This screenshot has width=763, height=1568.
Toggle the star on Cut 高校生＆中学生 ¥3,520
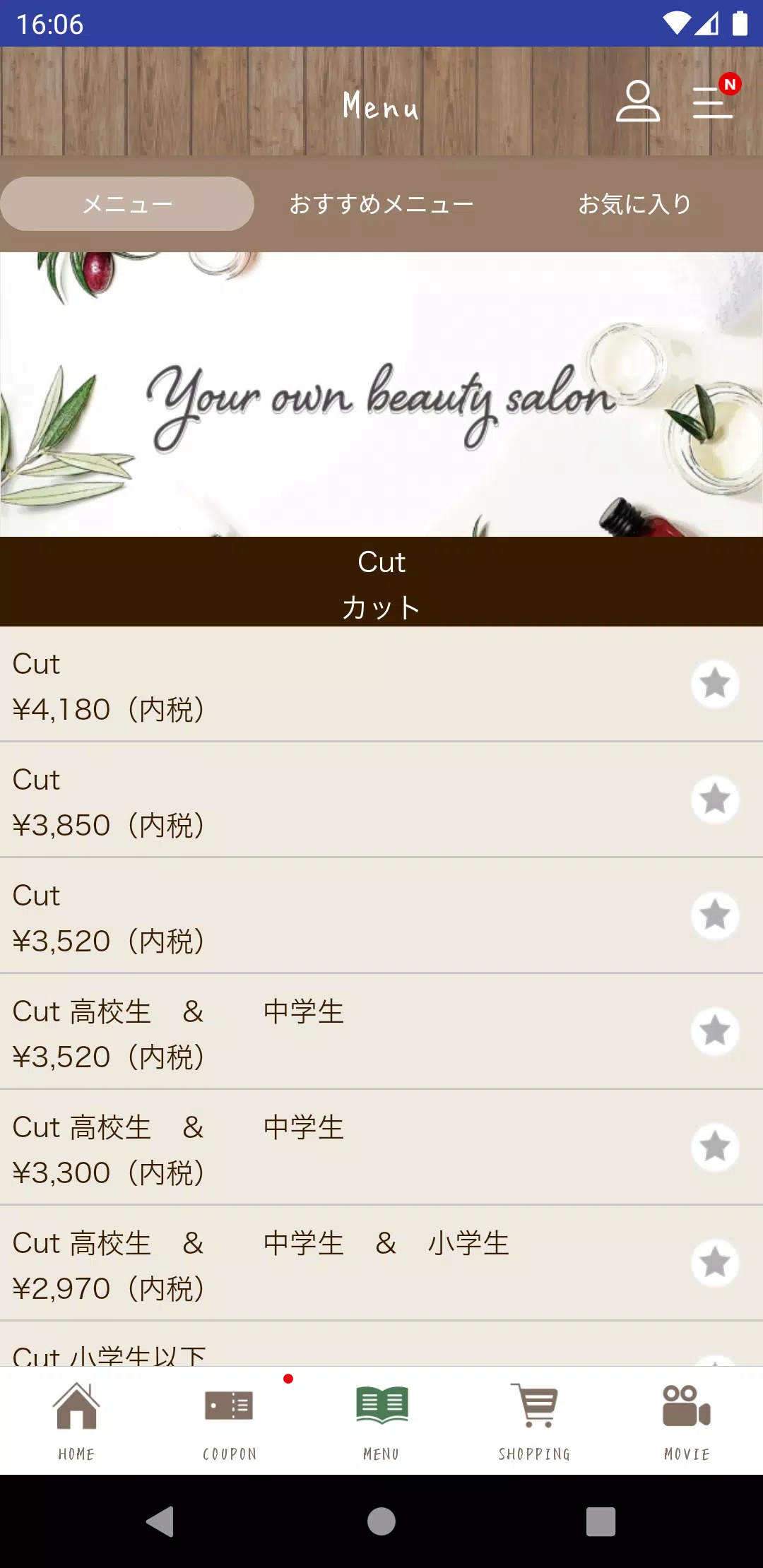(715, 1031)
